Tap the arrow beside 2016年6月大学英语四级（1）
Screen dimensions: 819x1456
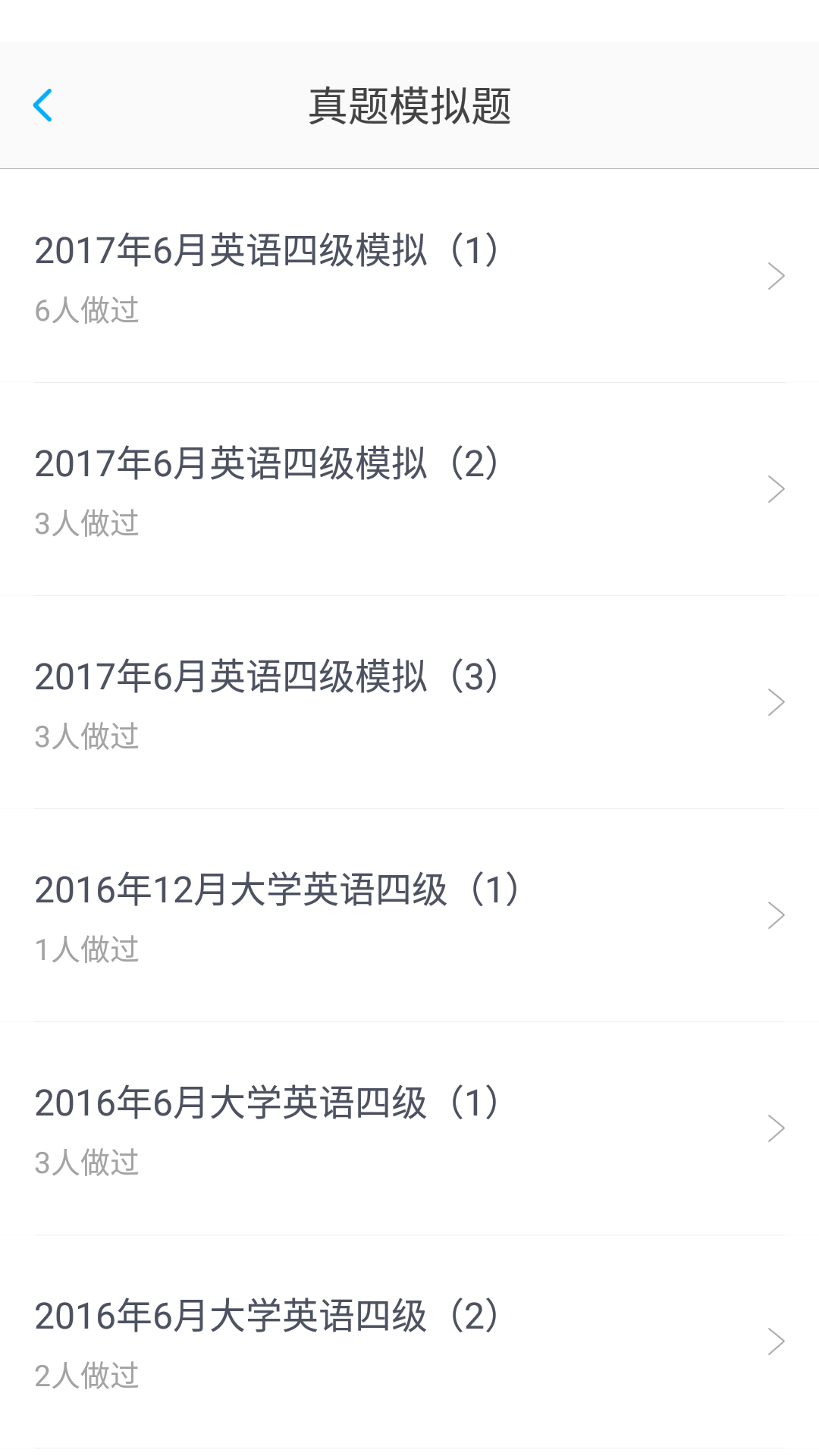777,1129
